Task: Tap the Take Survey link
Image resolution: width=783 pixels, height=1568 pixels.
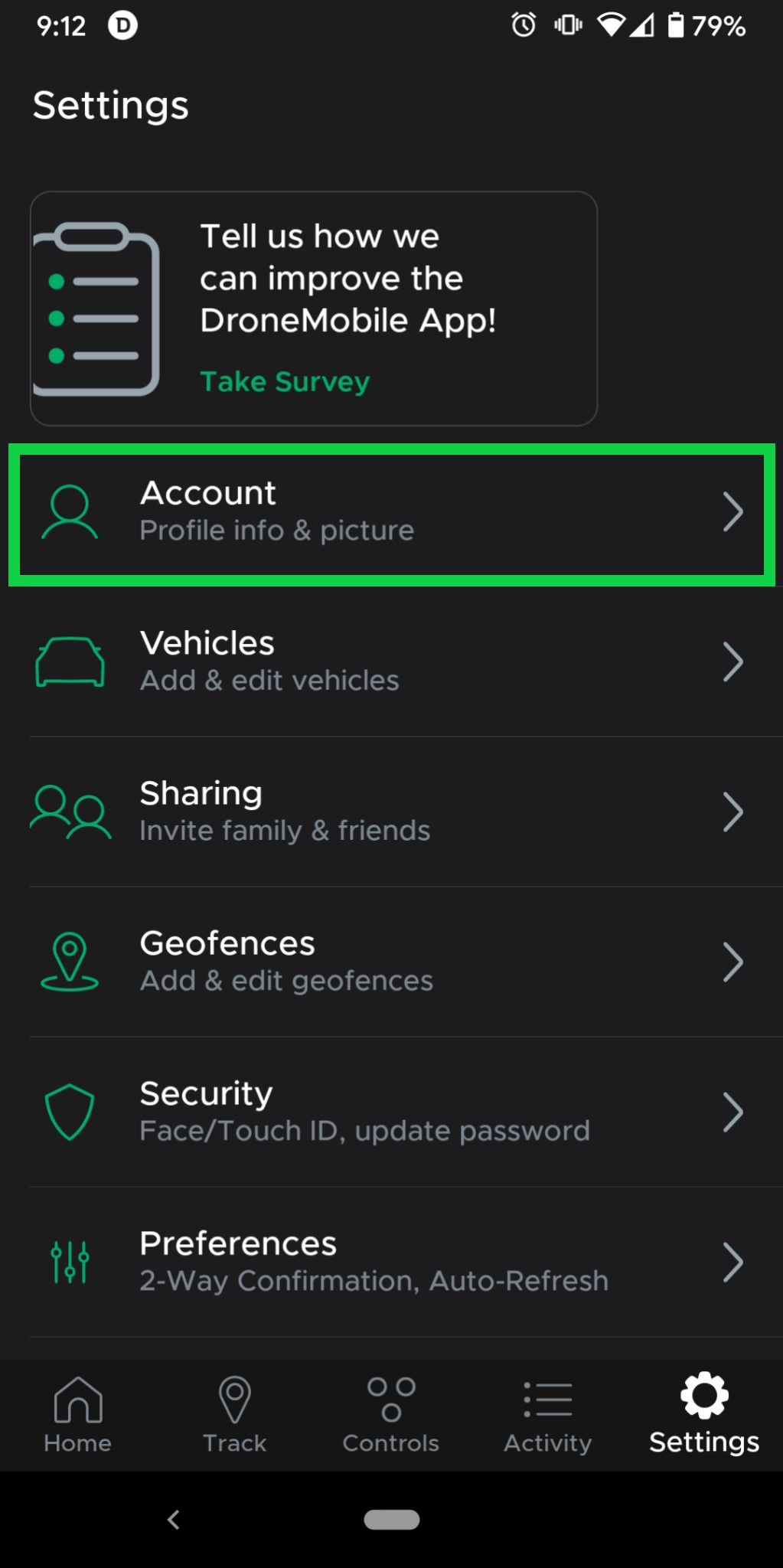Action: 284,381
